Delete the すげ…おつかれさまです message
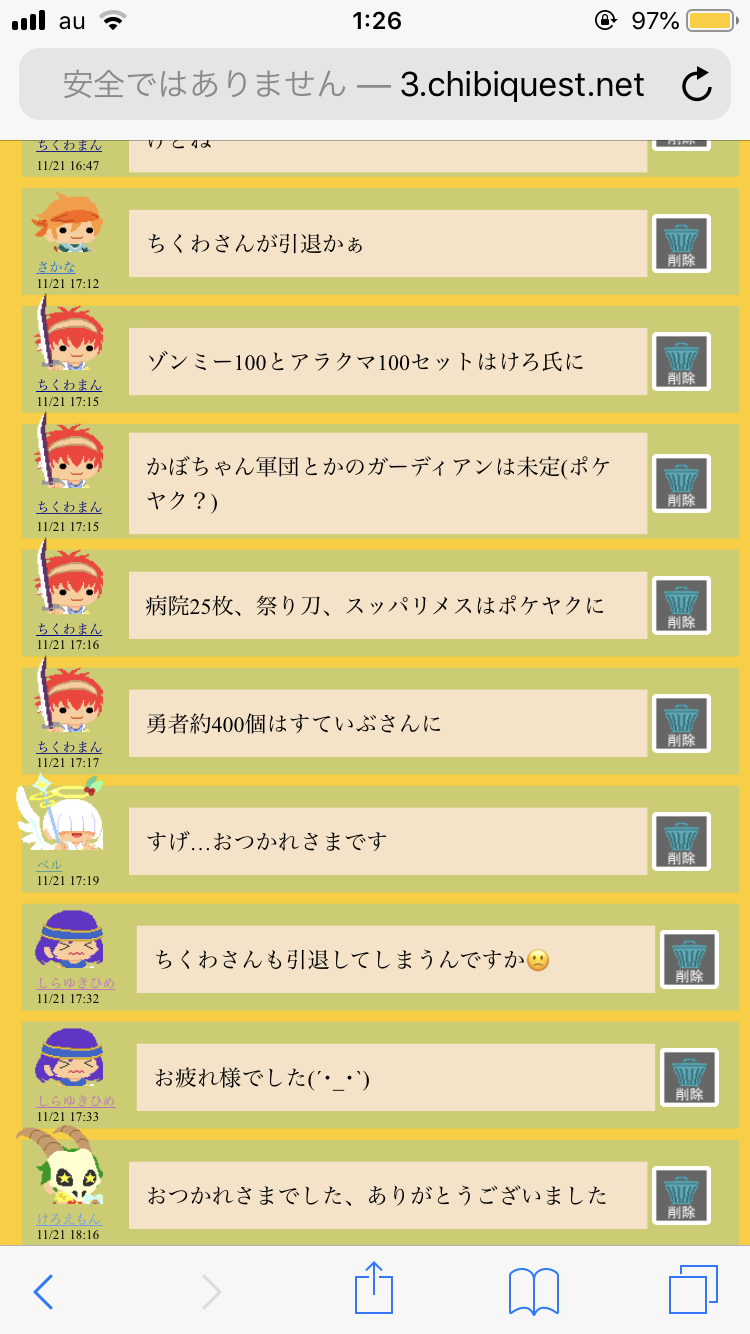 (681, 842)
